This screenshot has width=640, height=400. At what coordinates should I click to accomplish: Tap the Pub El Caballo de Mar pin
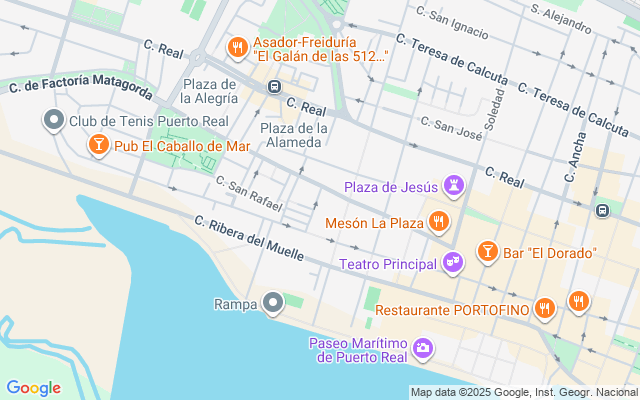click(98, 146)
